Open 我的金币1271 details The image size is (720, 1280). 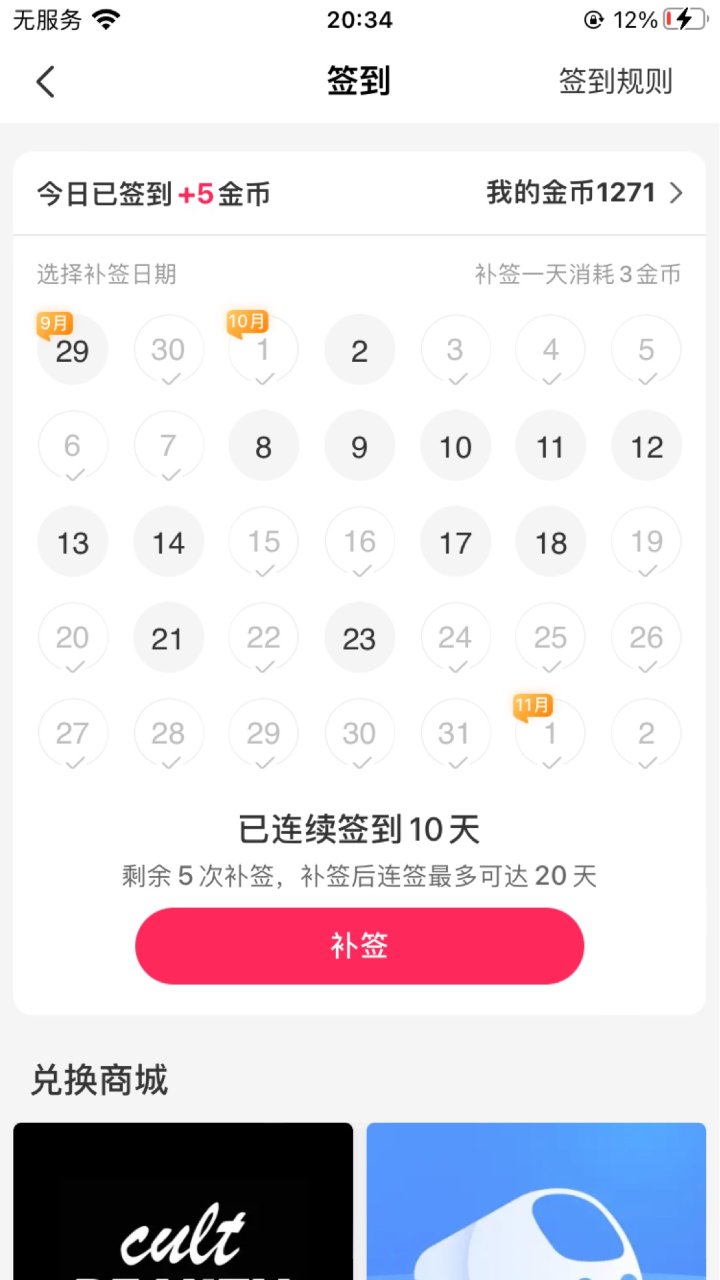pyautogui.click(x=585, y=193)
